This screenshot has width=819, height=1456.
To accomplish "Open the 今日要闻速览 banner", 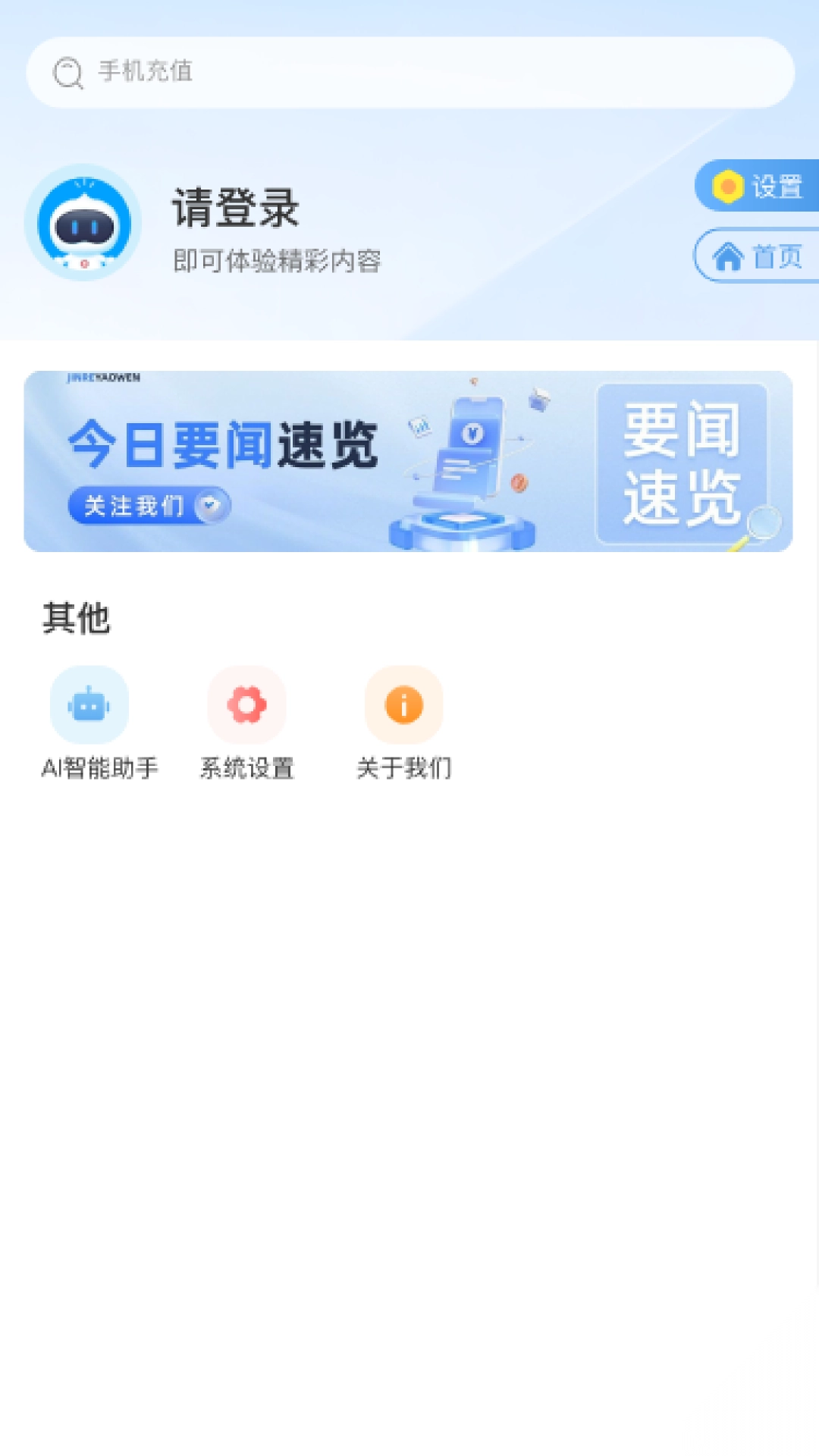I will 409,460.
